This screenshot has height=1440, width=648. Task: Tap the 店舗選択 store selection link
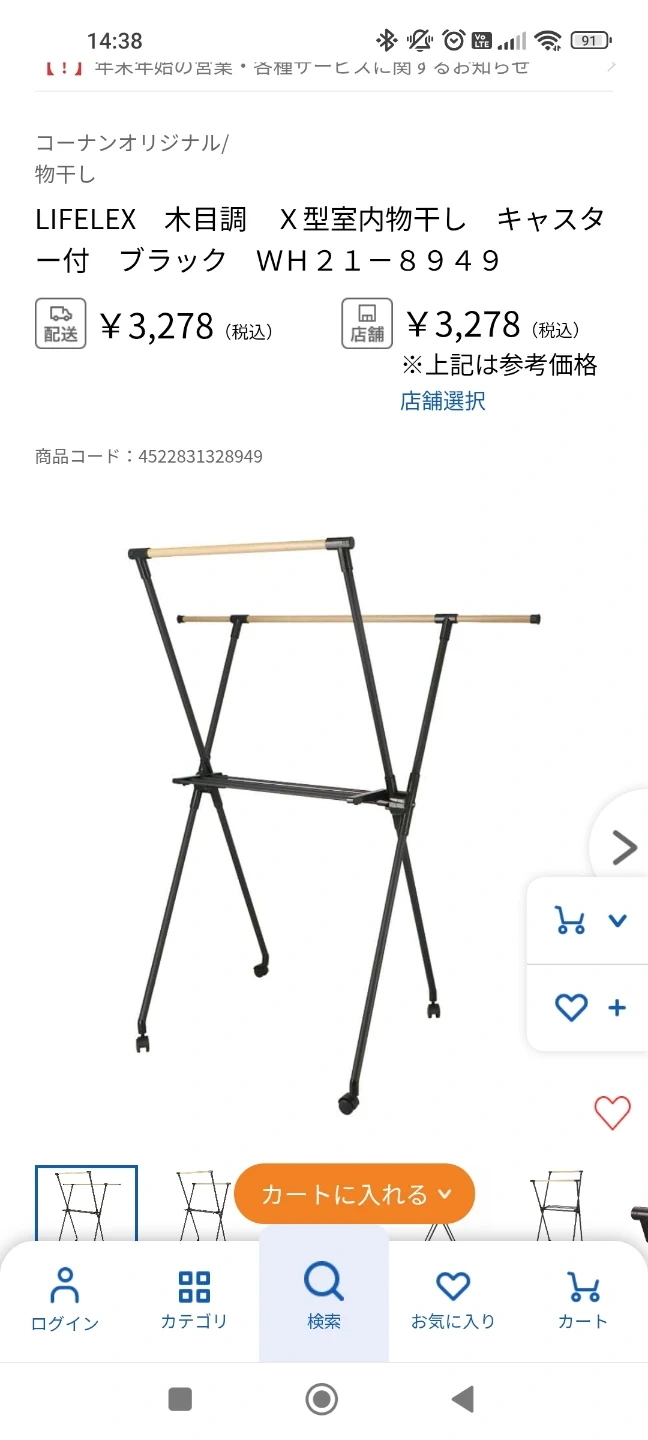[x=443, y=401]
